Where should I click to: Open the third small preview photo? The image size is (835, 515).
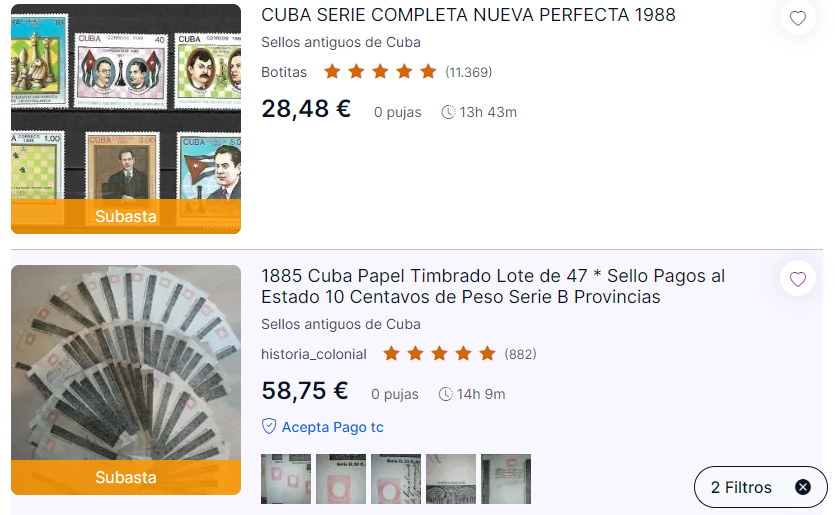(x=396, y=479)
